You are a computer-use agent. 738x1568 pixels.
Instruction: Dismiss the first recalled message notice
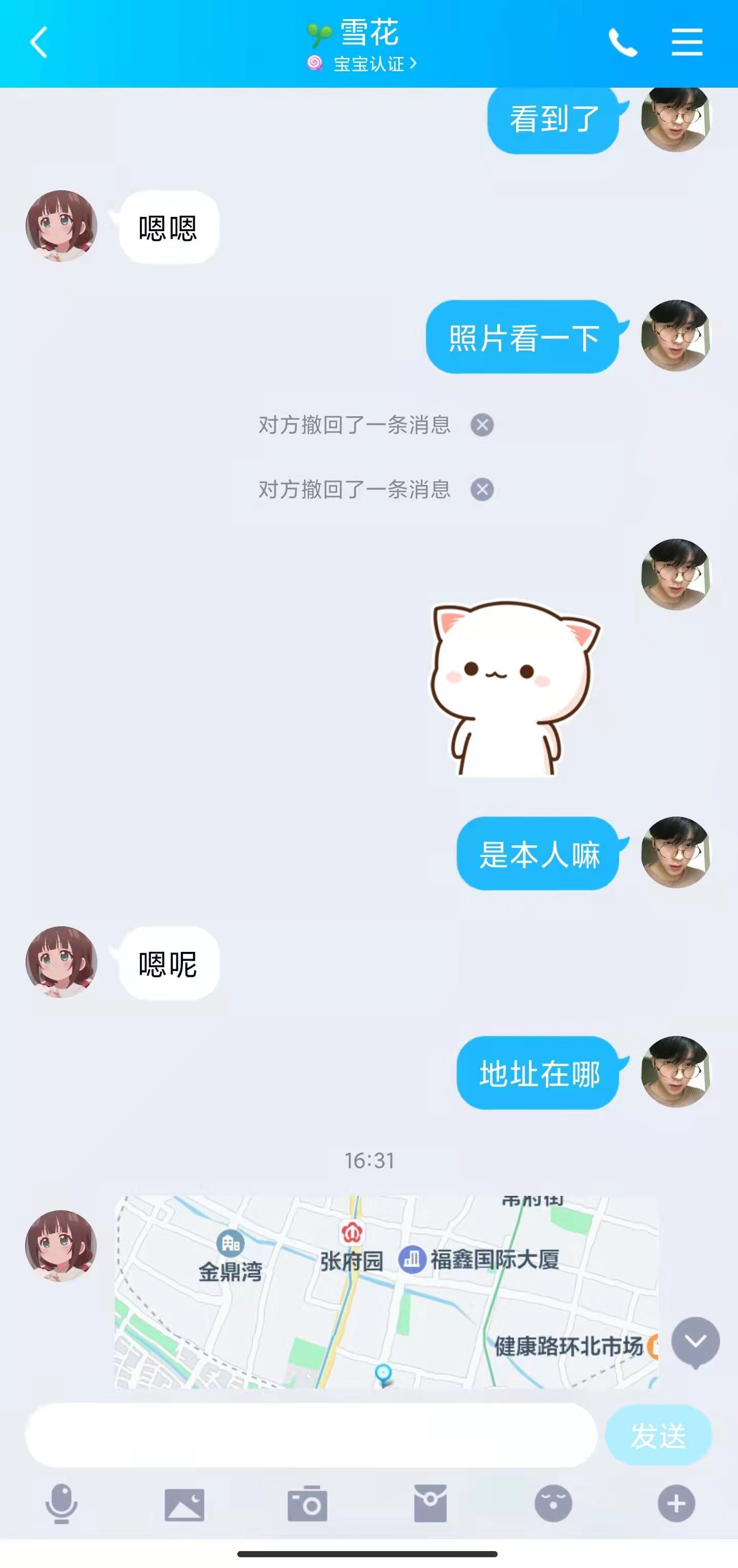[482, 425]
